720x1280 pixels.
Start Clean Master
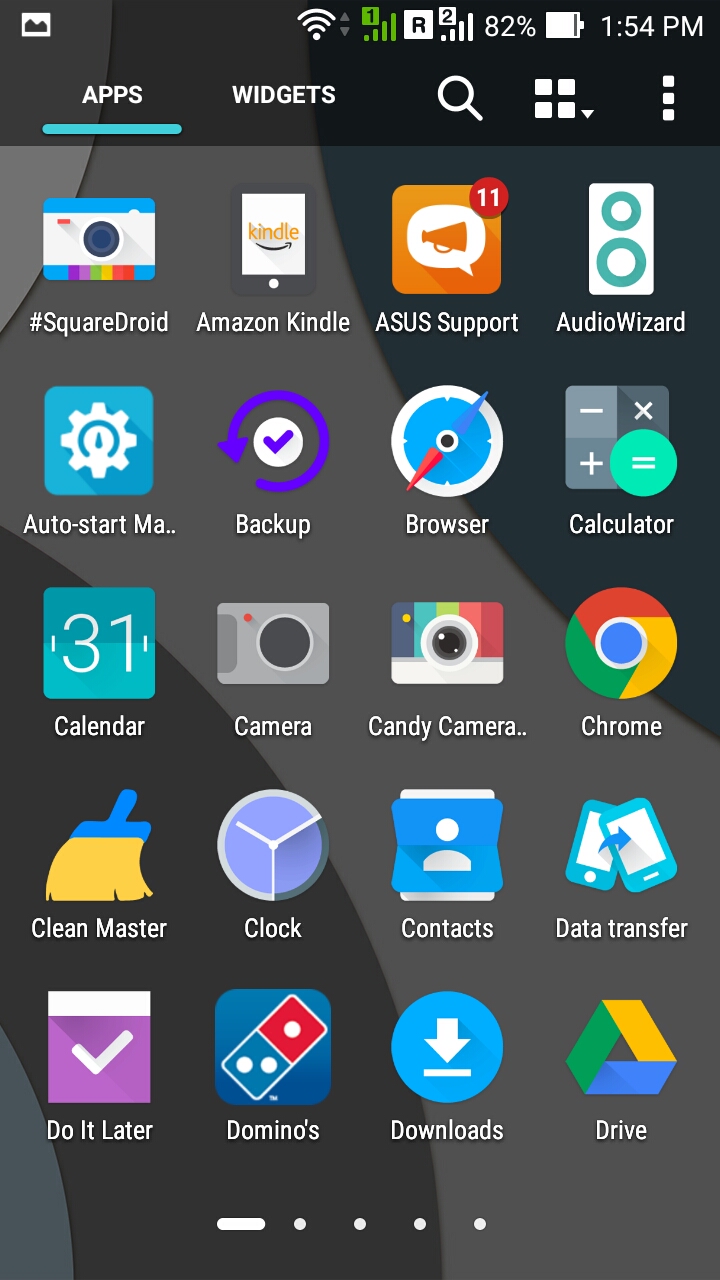point(99,845)
